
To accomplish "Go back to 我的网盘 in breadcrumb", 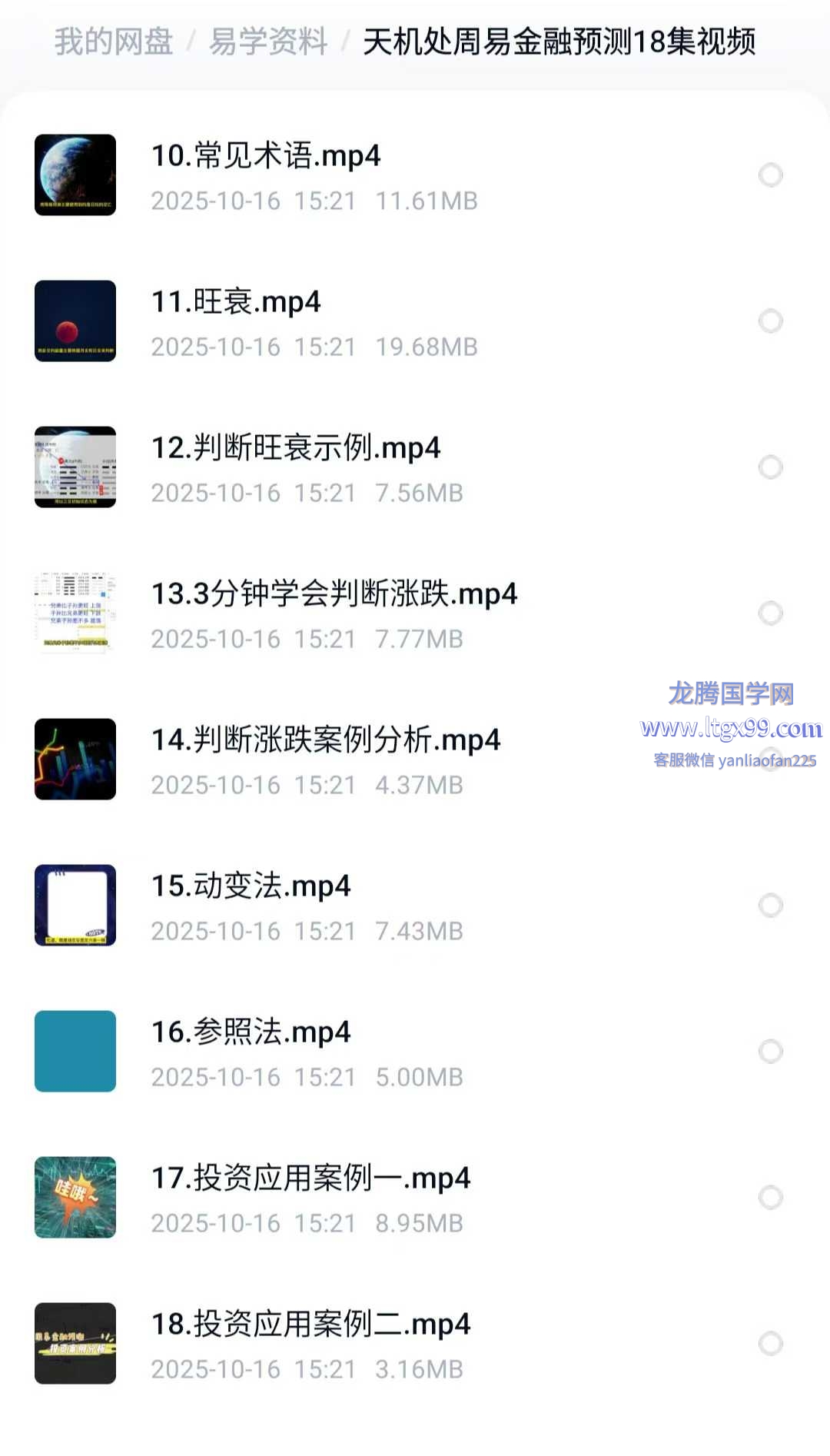I will 114,42.
